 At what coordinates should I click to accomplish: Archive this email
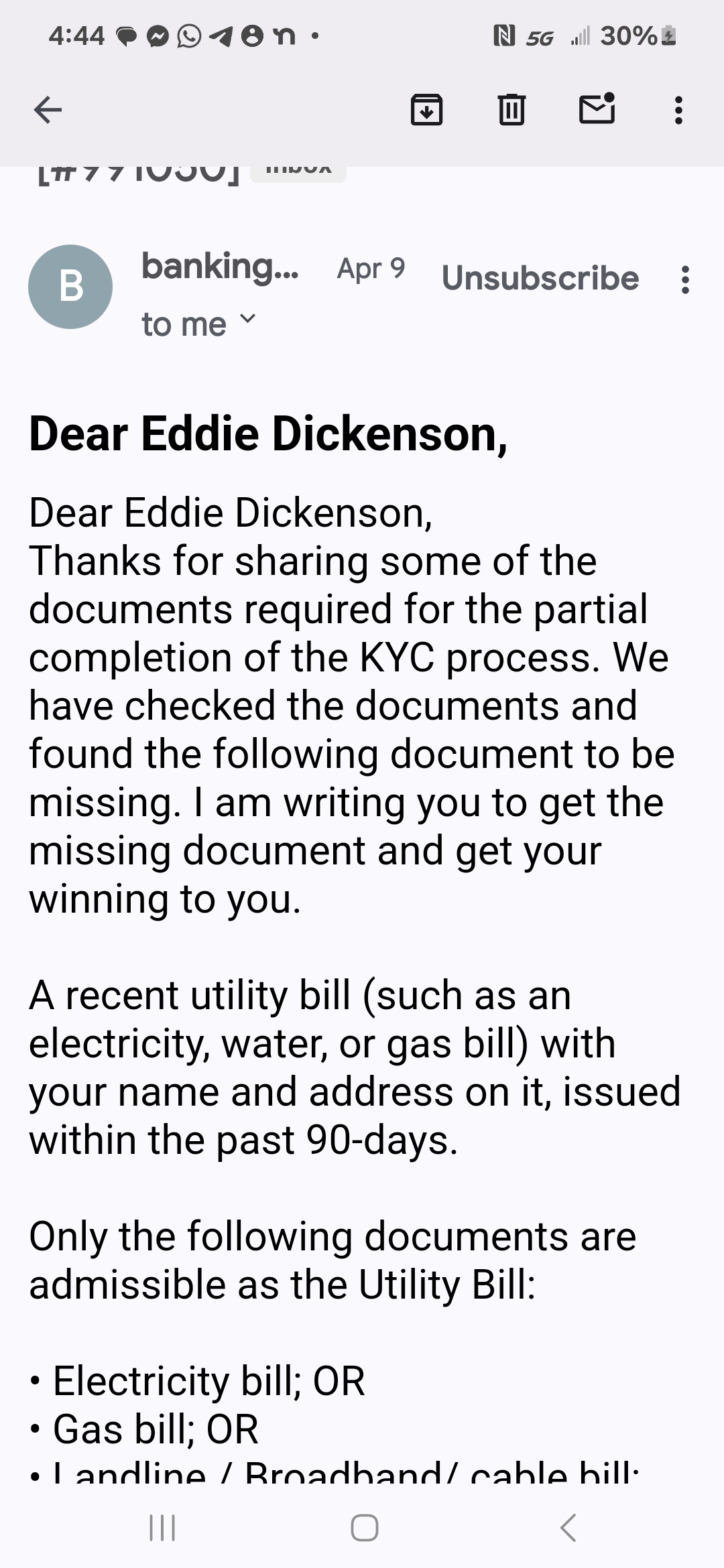426,110
